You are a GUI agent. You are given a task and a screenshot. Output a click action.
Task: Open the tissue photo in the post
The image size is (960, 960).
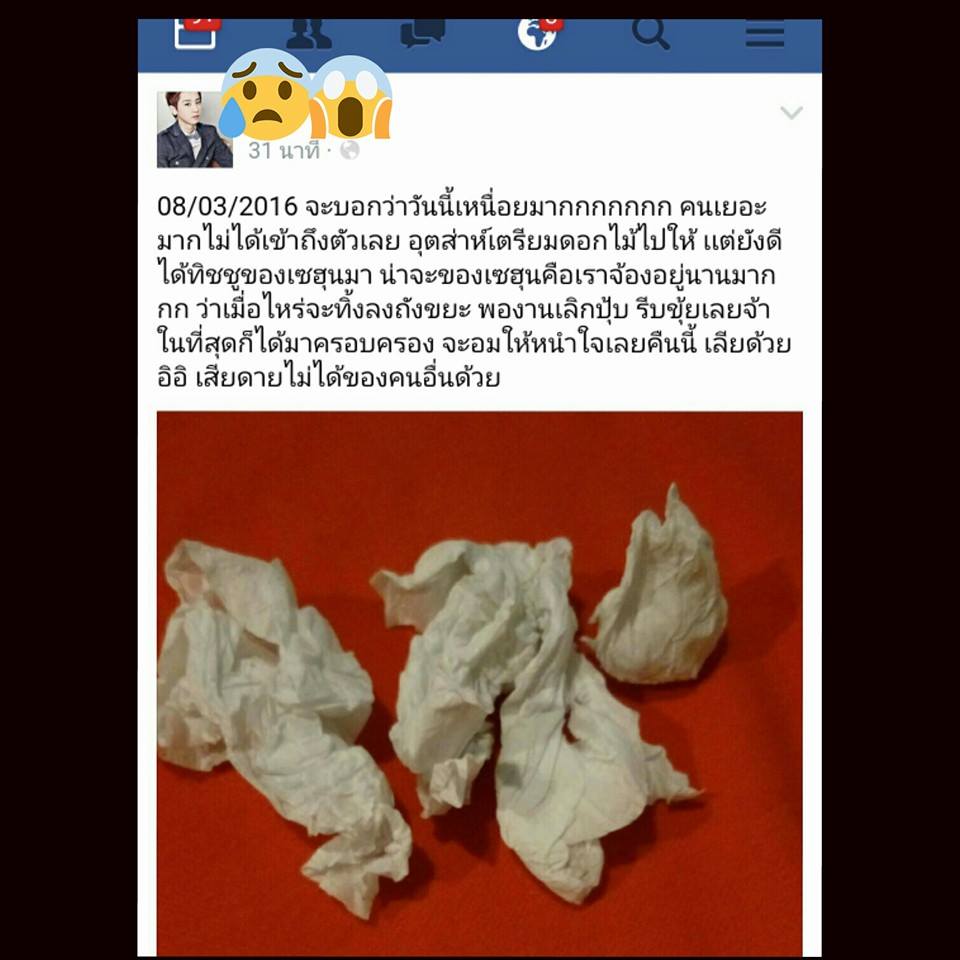click(479, 683)
